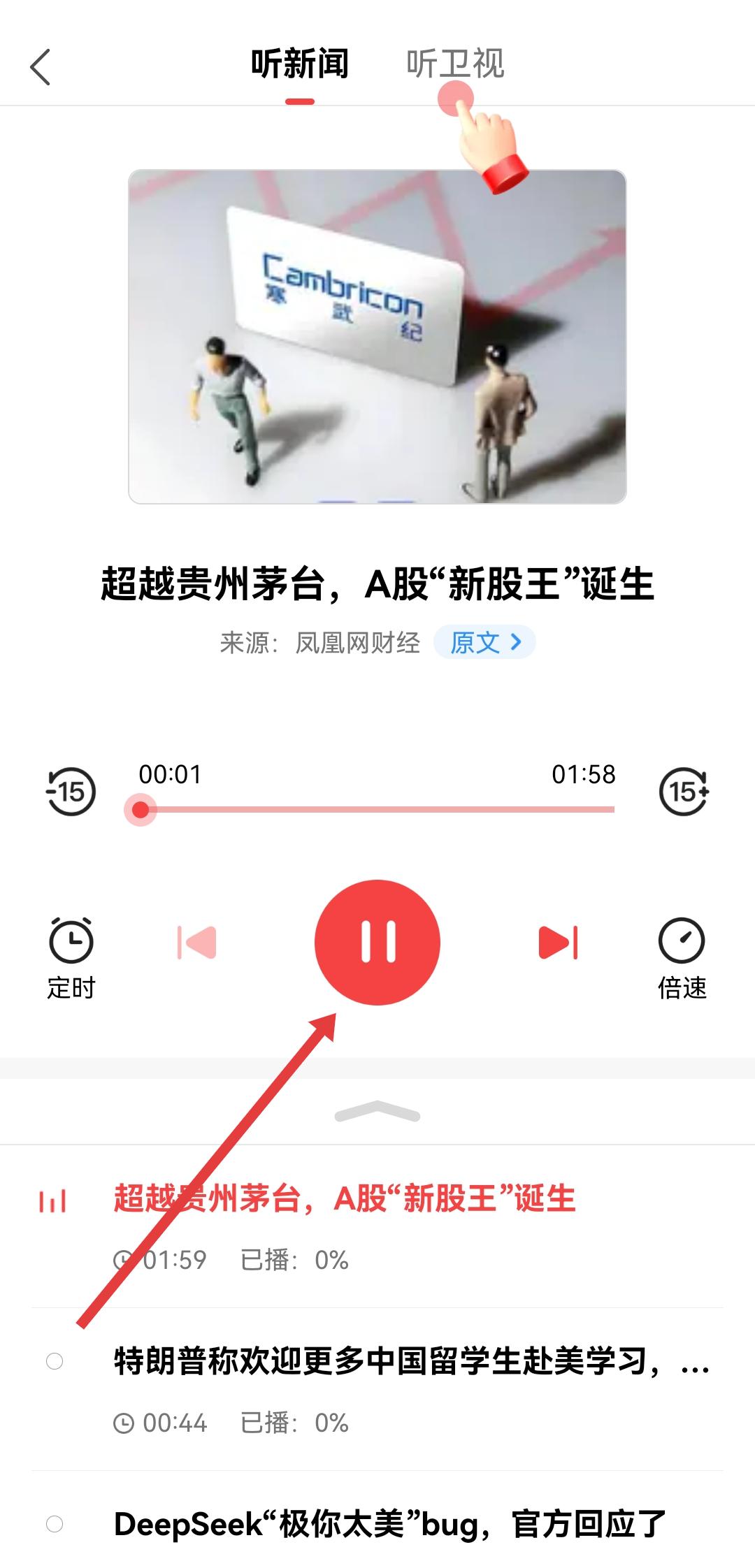Rewind the audio by 15 seconds
Image resolution: width=755 pixels, height=1568 pixels.
(71, 792)
